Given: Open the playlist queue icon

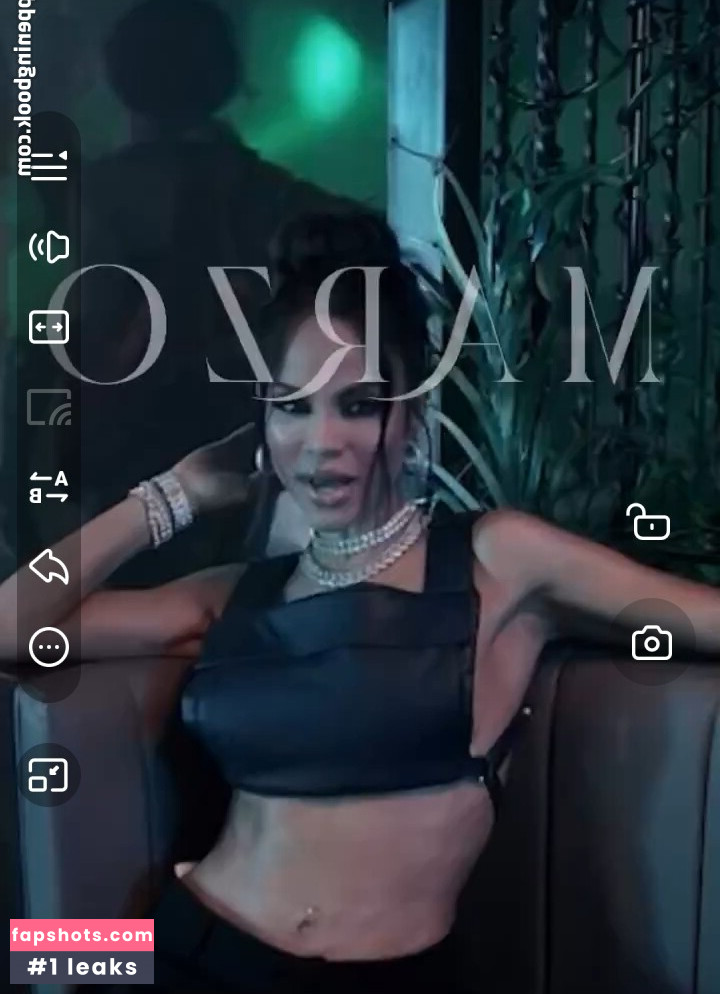Looking at the screenshot, I should pyautogui.click(x=48, y=166).
